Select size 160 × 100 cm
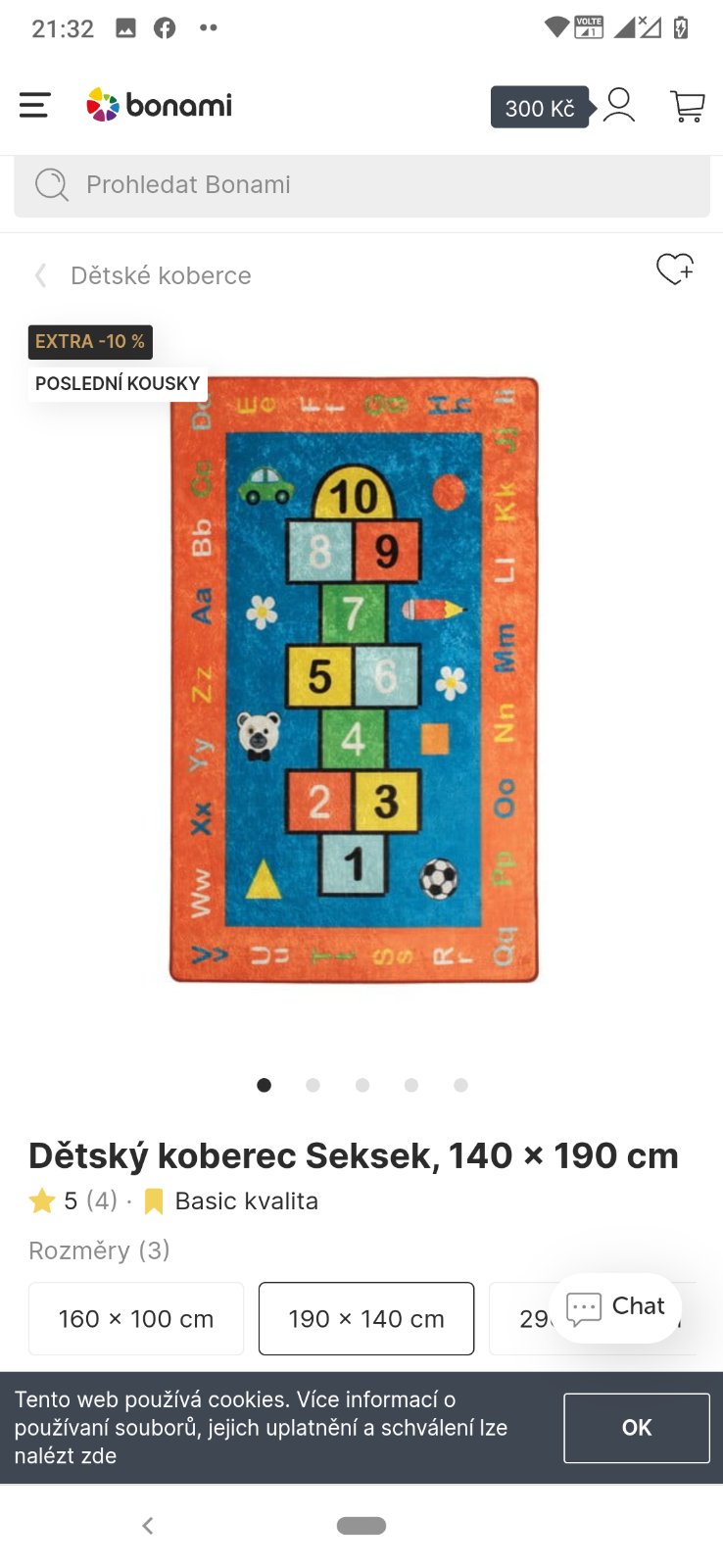 pos(136,1319)
